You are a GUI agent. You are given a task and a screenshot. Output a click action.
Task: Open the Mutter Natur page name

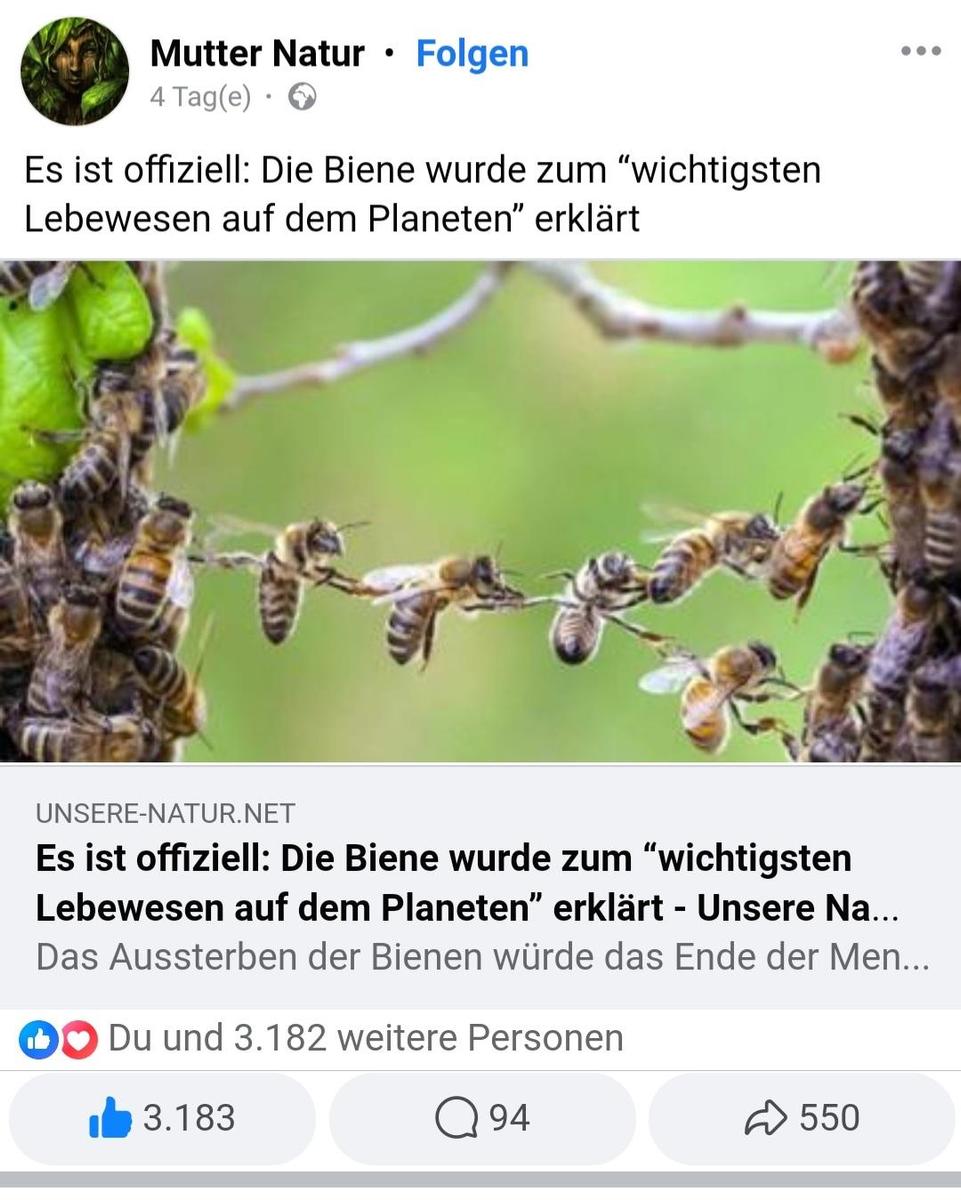point(257,53)
